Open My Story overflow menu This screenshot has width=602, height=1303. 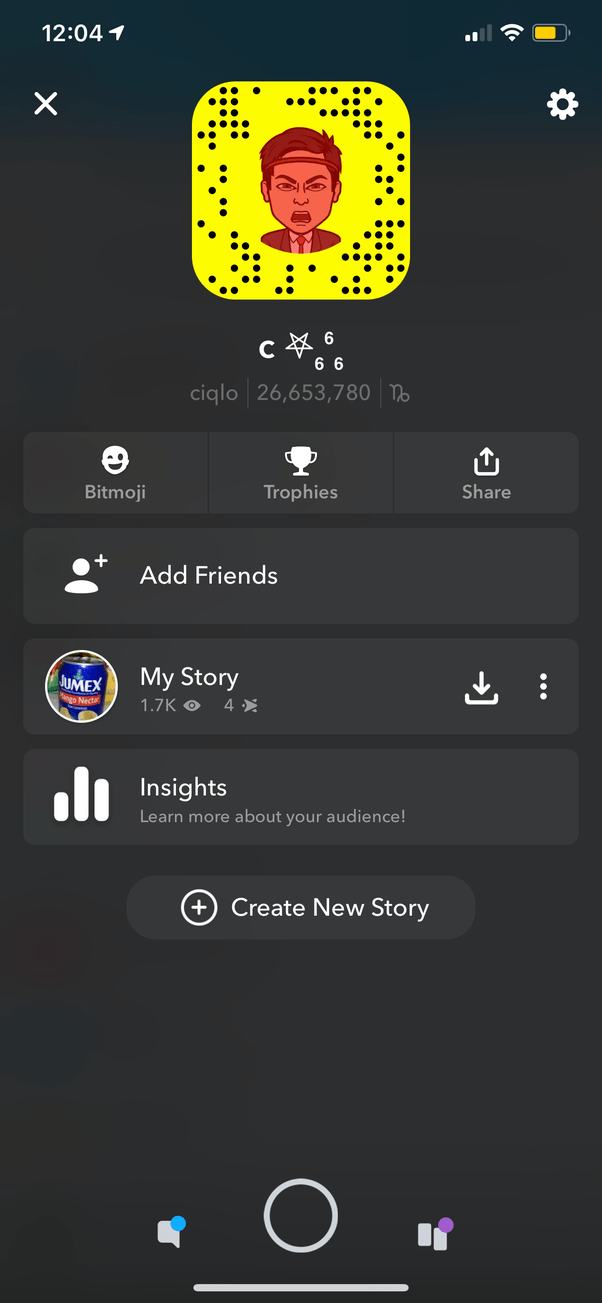pos(543,687)
